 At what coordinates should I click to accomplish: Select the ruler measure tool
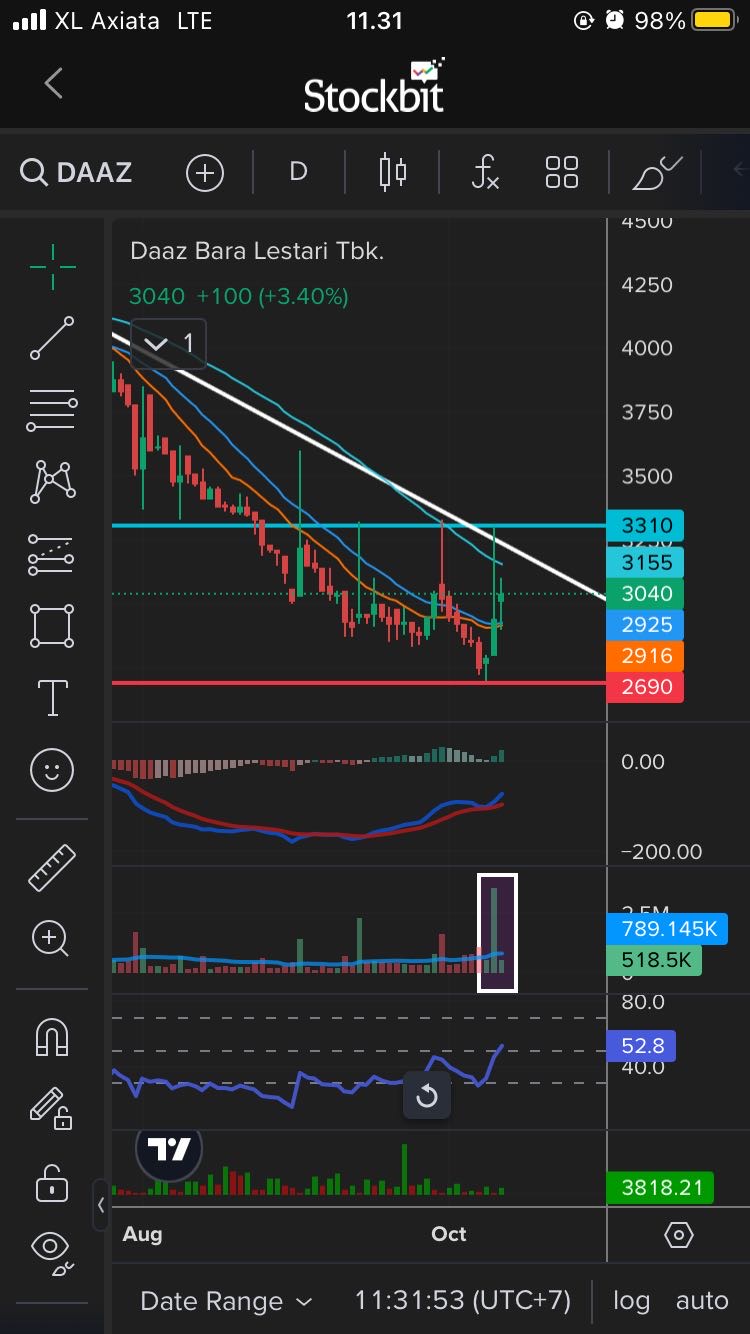point(52,867)
